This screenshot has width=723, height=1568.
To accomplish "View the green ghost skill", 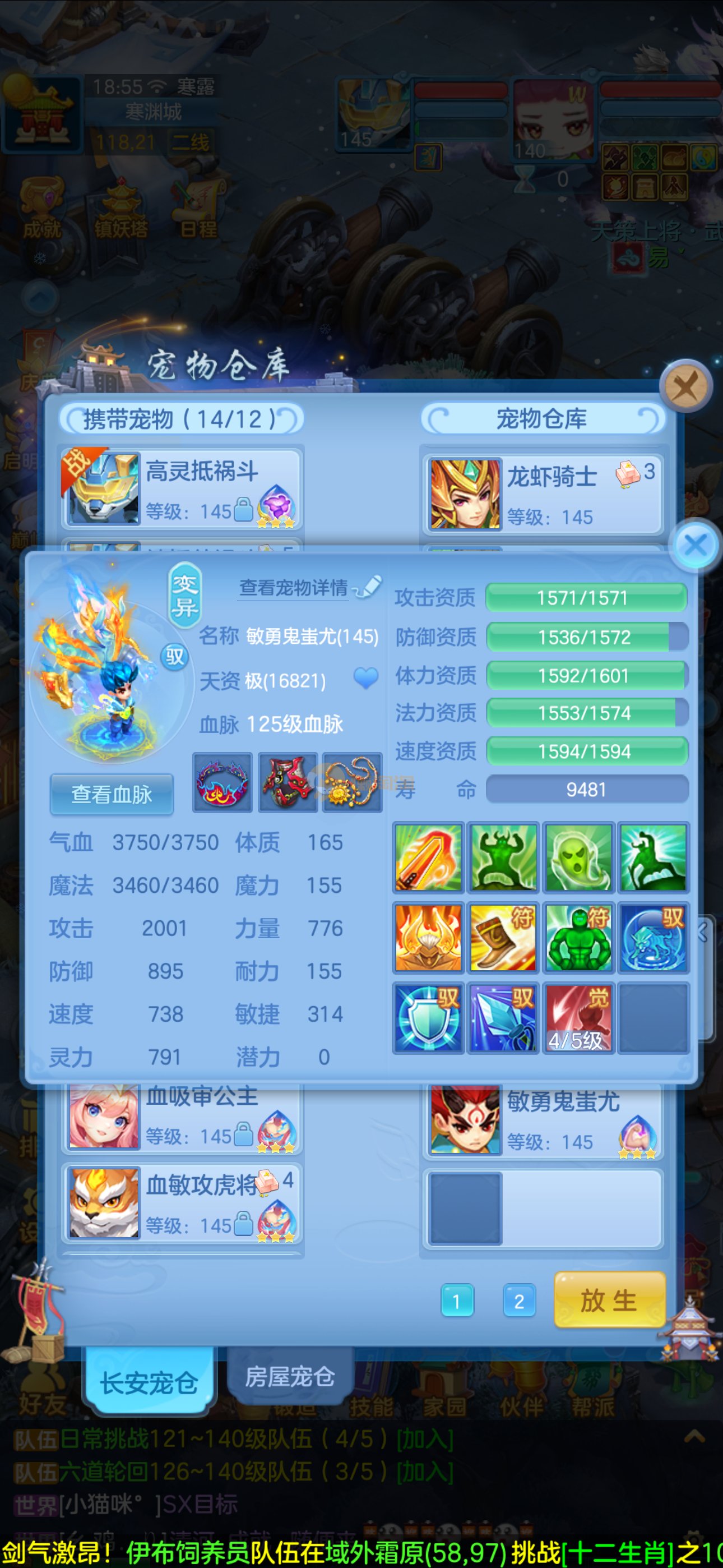I will coord(578,857).
